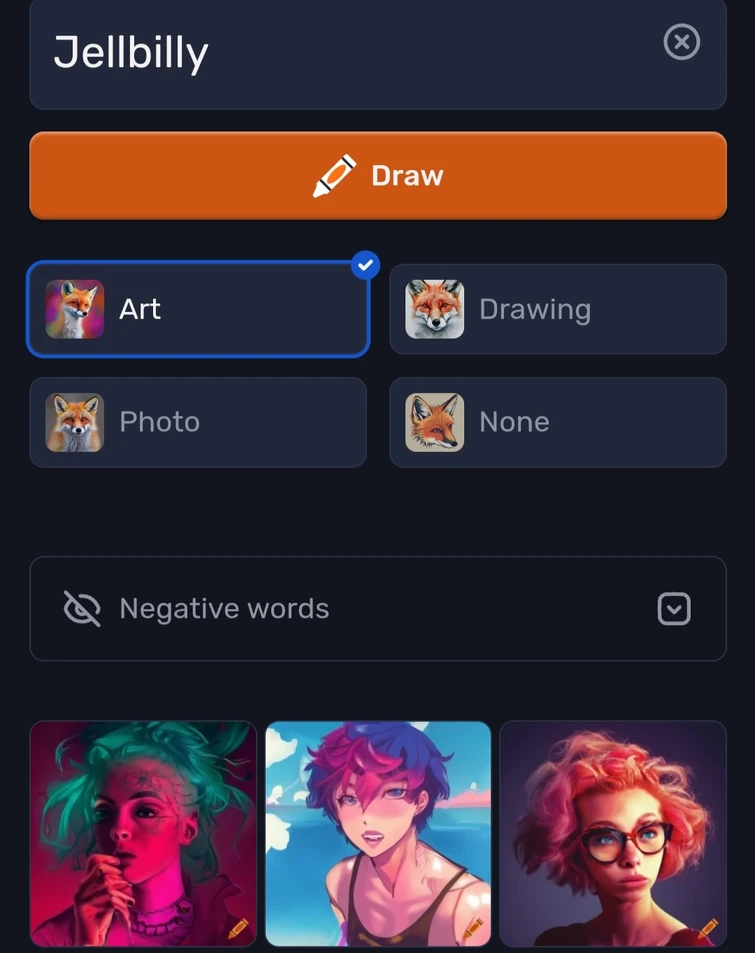This screenshot has height=953, width=755.
Task: Tap the prompt field containing Jellbilly
Action: pyautogui.click(x=340, y=52)
